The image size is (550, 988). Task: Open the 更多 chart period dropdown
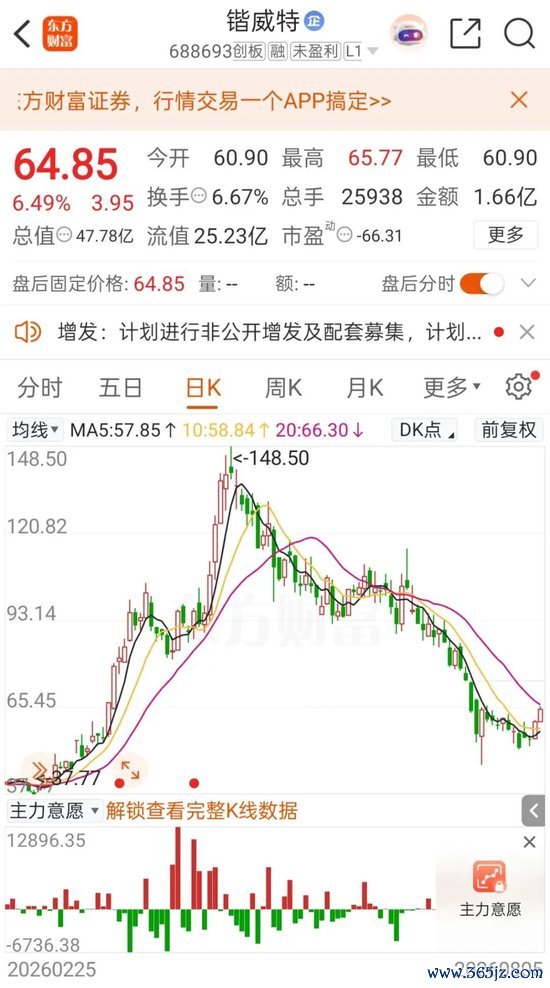pos(451,388)
